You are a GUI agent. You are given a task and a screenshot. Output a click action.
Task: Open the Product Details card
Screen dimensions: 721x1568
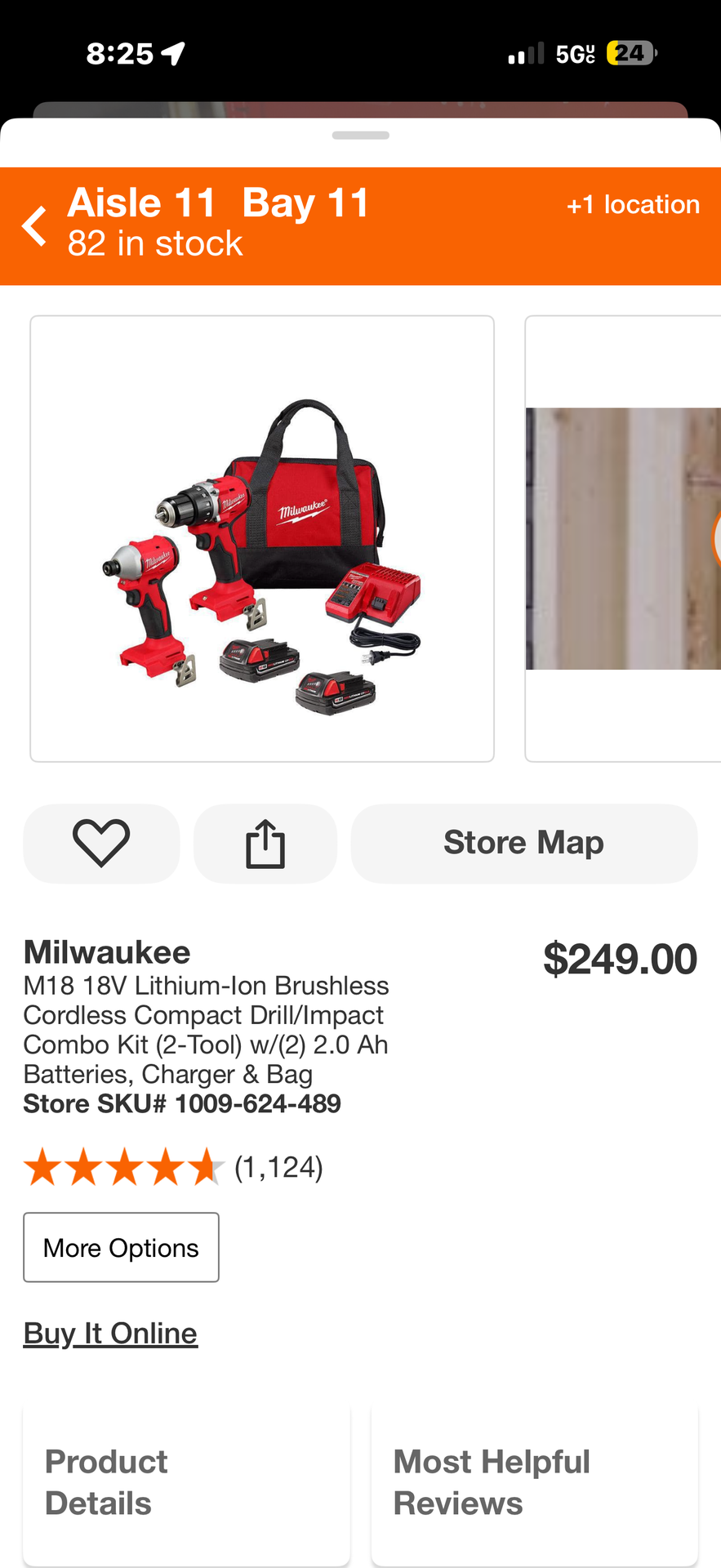pyautogui.click(x=186, y=1482)
